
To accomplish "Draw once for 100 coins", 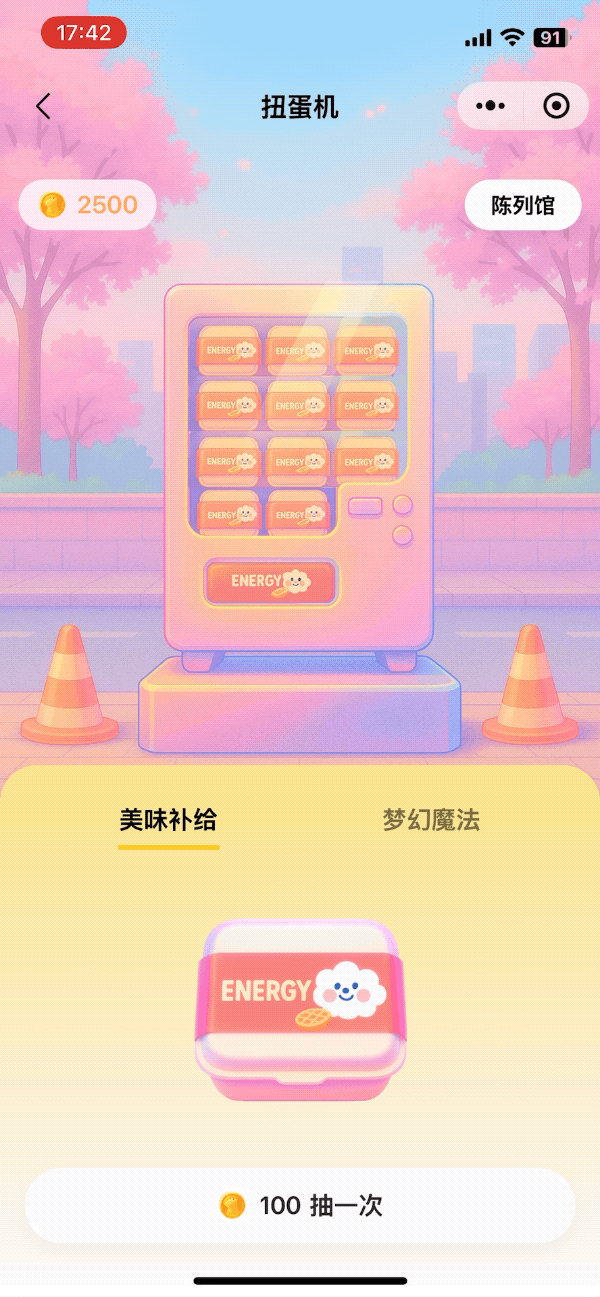I will coord(300,1205).
